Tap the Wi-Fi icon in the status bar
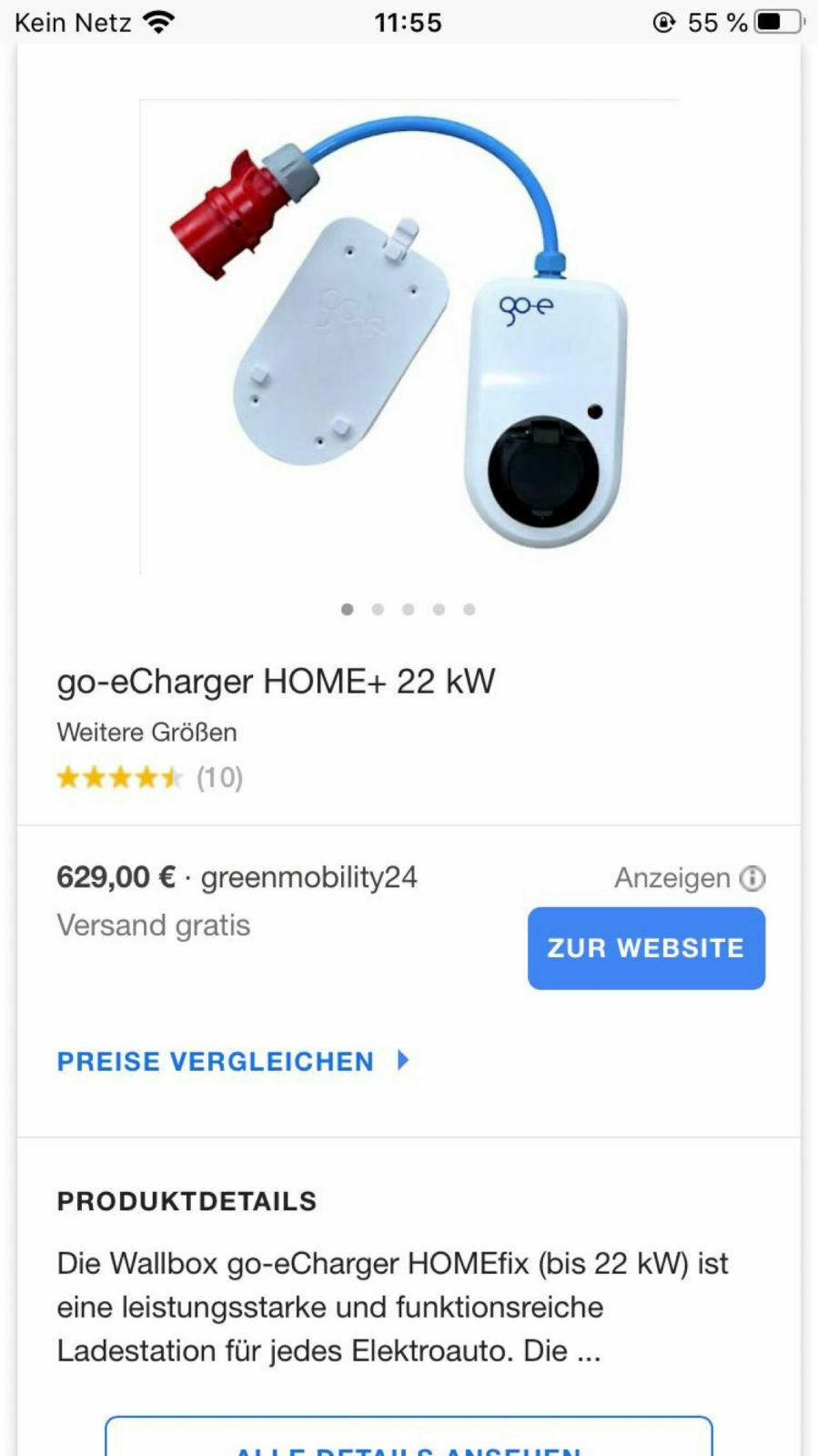818x1456 pixels. 160,21
